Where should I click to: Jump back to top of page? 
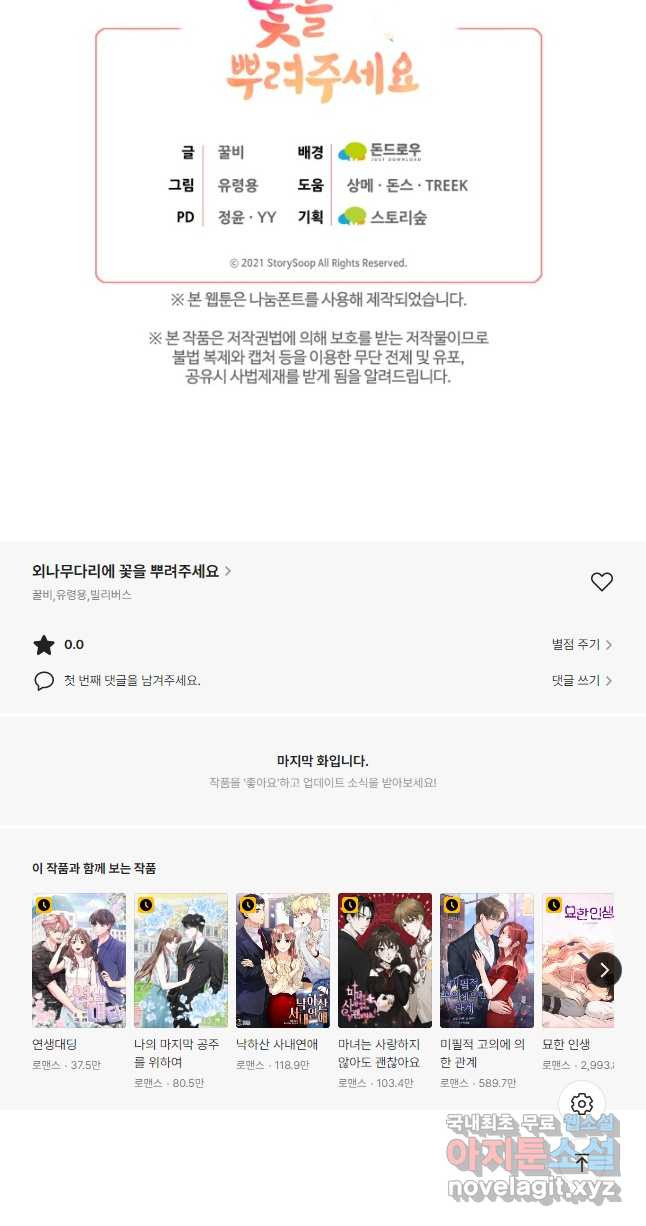(582, 1163)
